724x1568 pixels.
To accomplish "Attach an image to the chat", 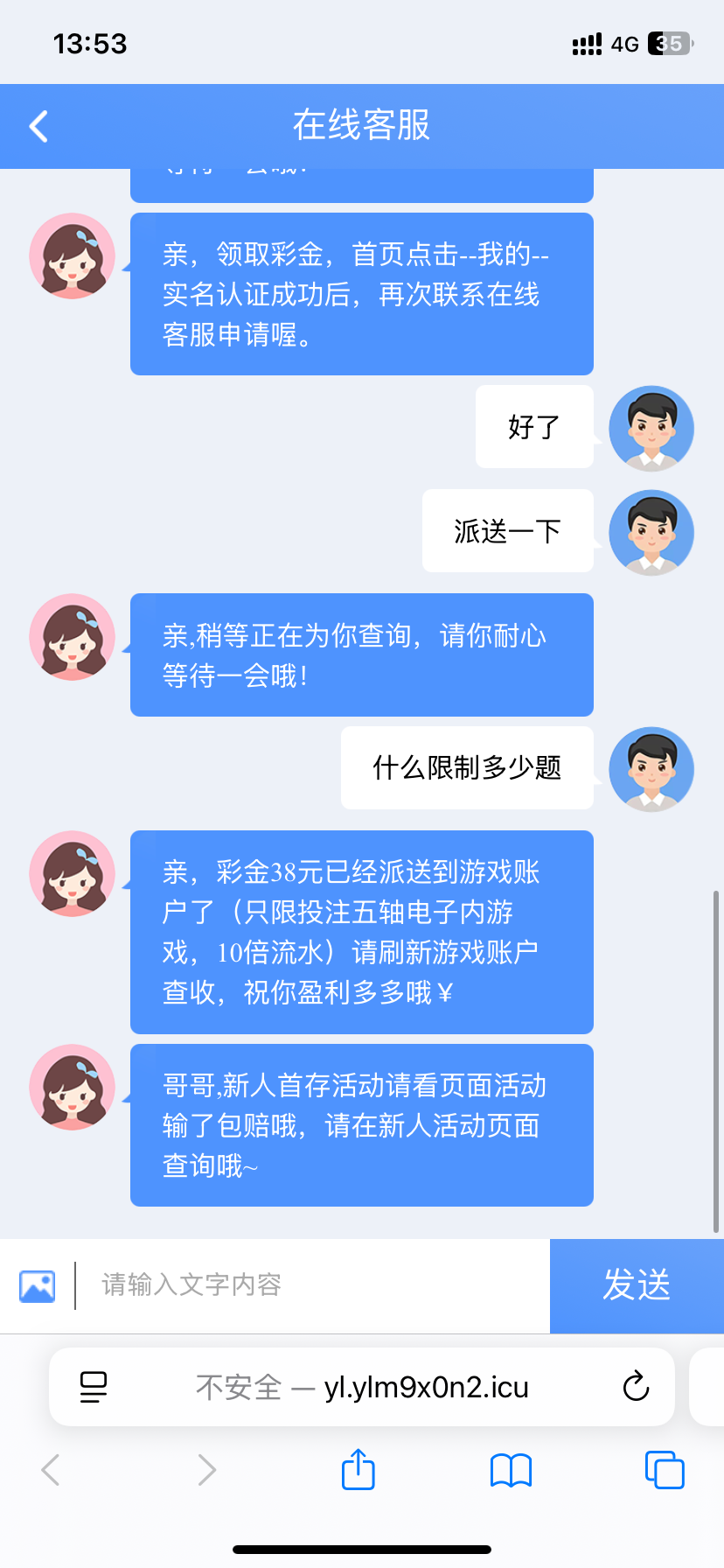I will click(37, 1286).
